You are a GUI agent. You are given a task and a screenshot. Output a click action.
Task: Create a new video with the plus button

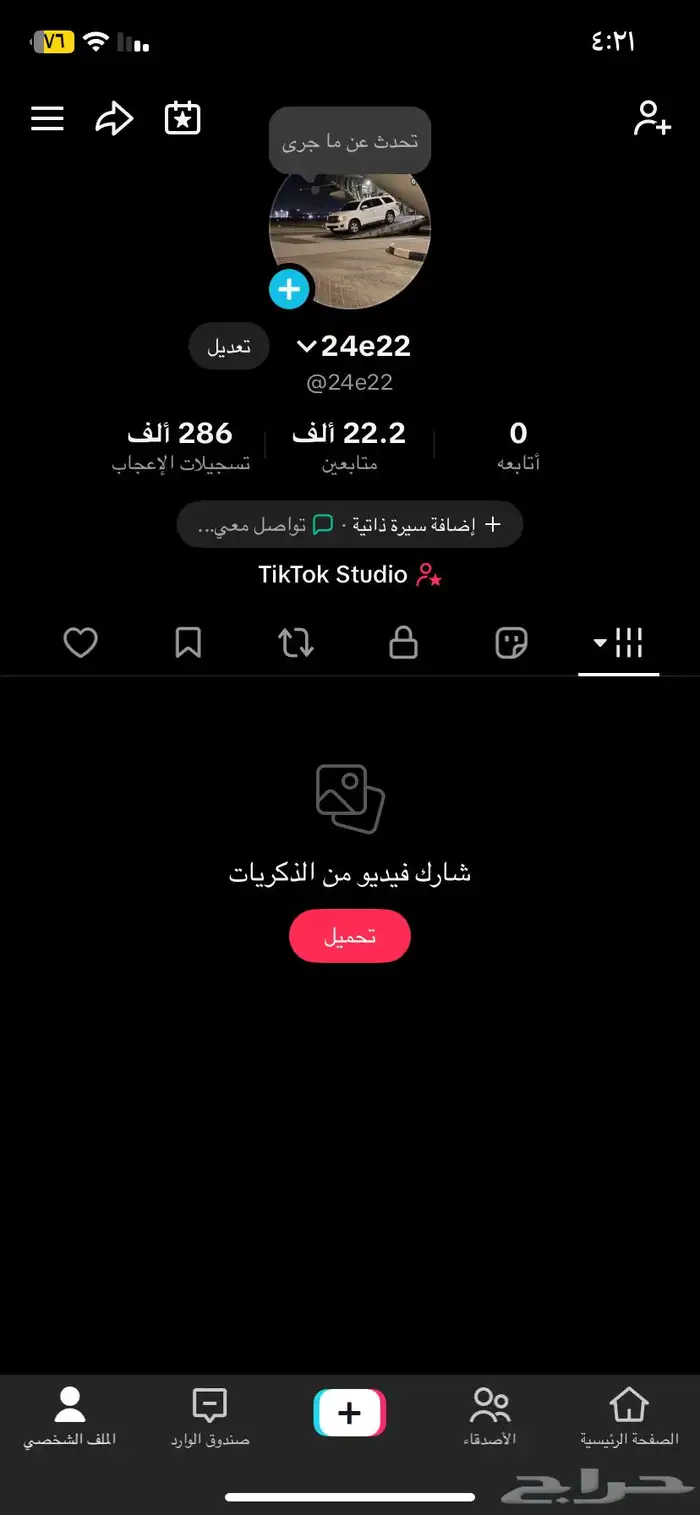coord(350,1413)
